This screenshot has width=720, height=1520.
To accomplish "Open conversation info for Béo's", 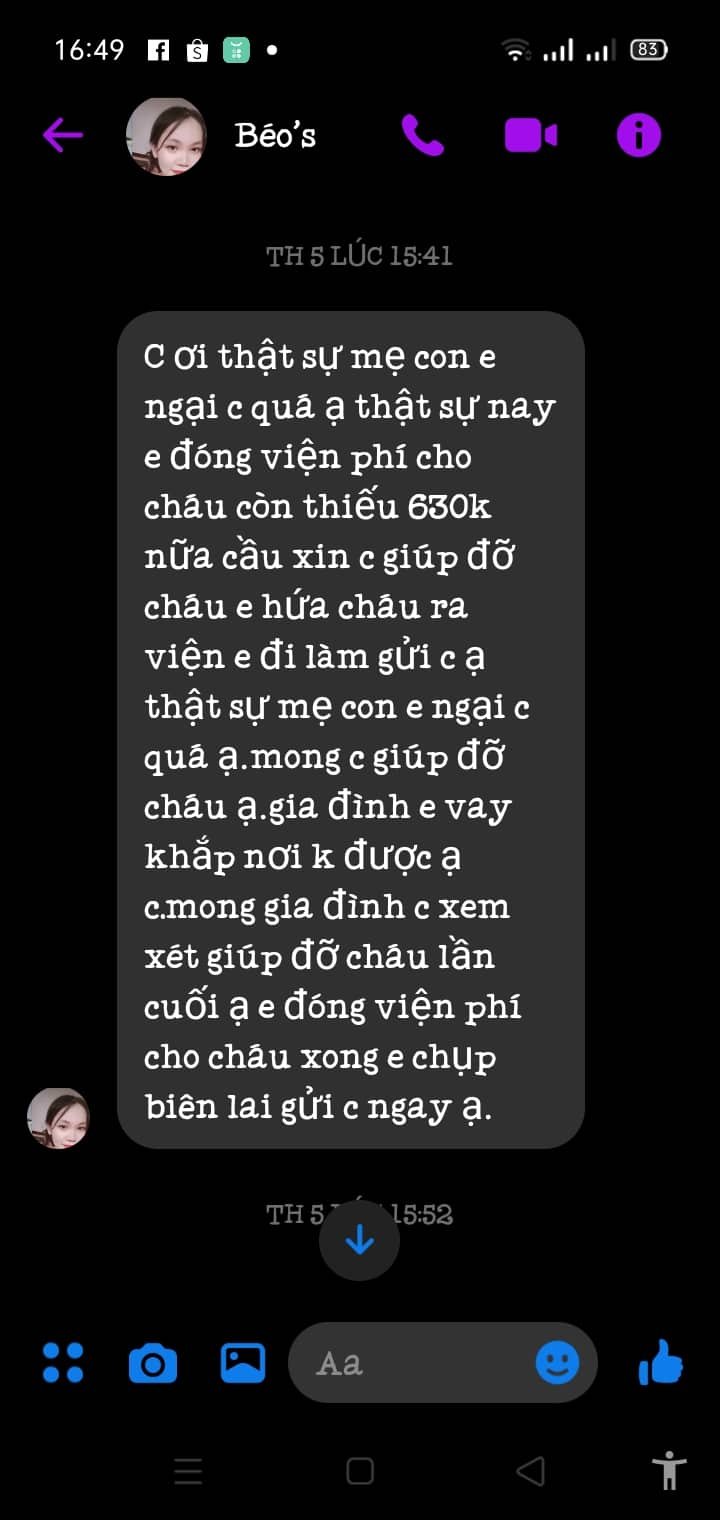I will pyautogui.click(x=638, y=134).
